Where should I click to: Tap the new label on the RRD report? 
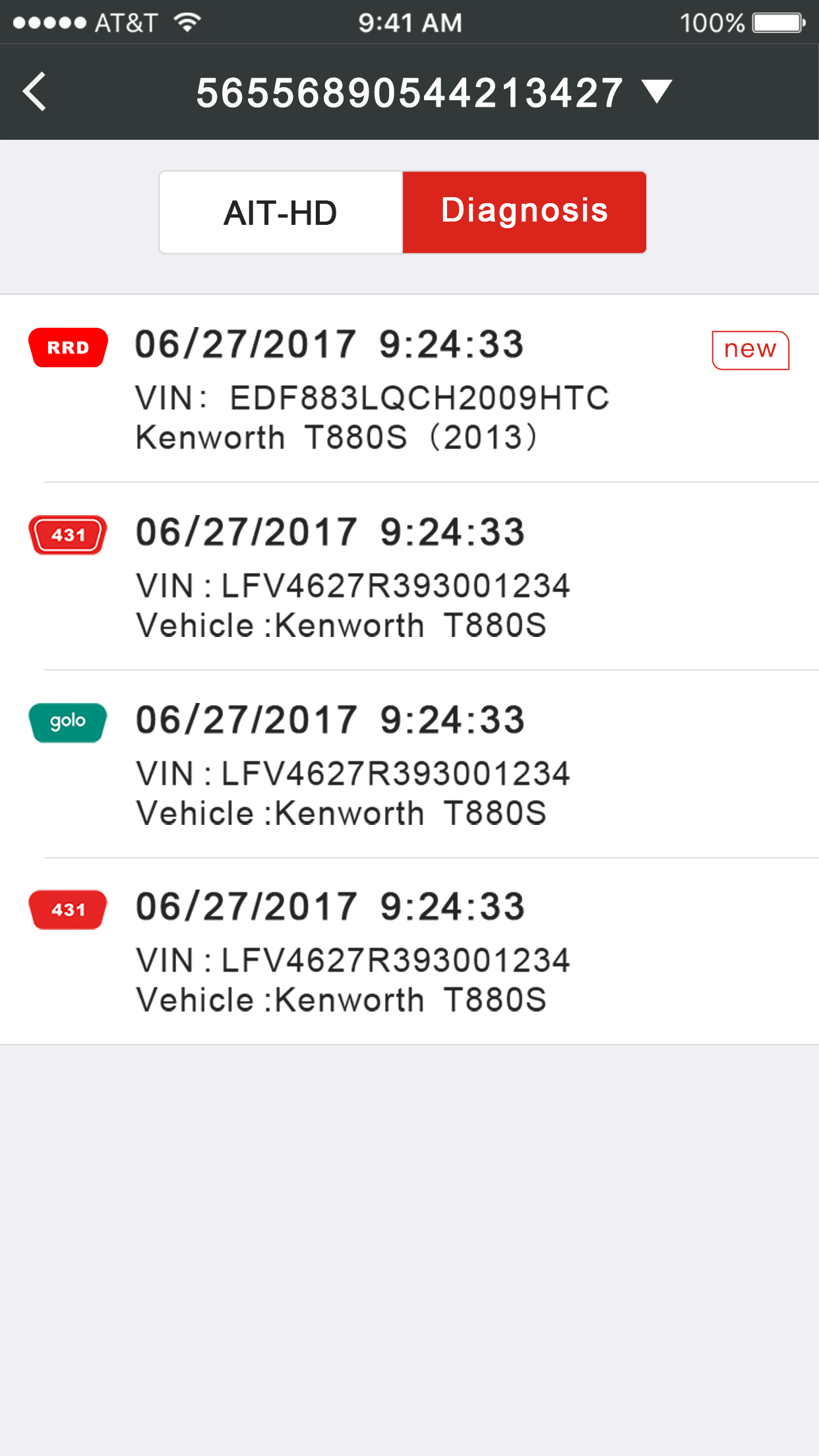750,349
